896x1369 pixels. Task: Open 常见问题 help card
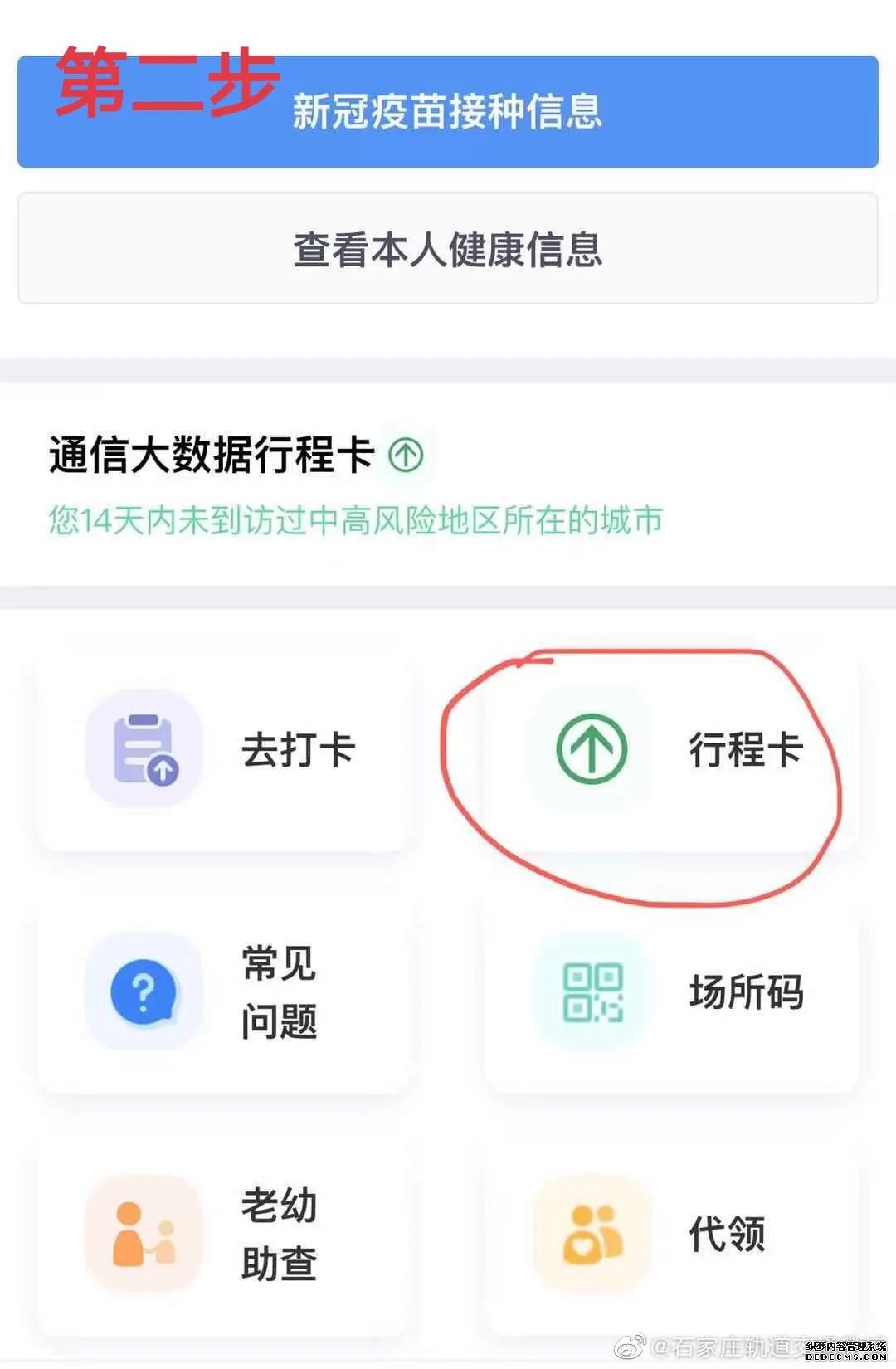click(x=224, y=991)
